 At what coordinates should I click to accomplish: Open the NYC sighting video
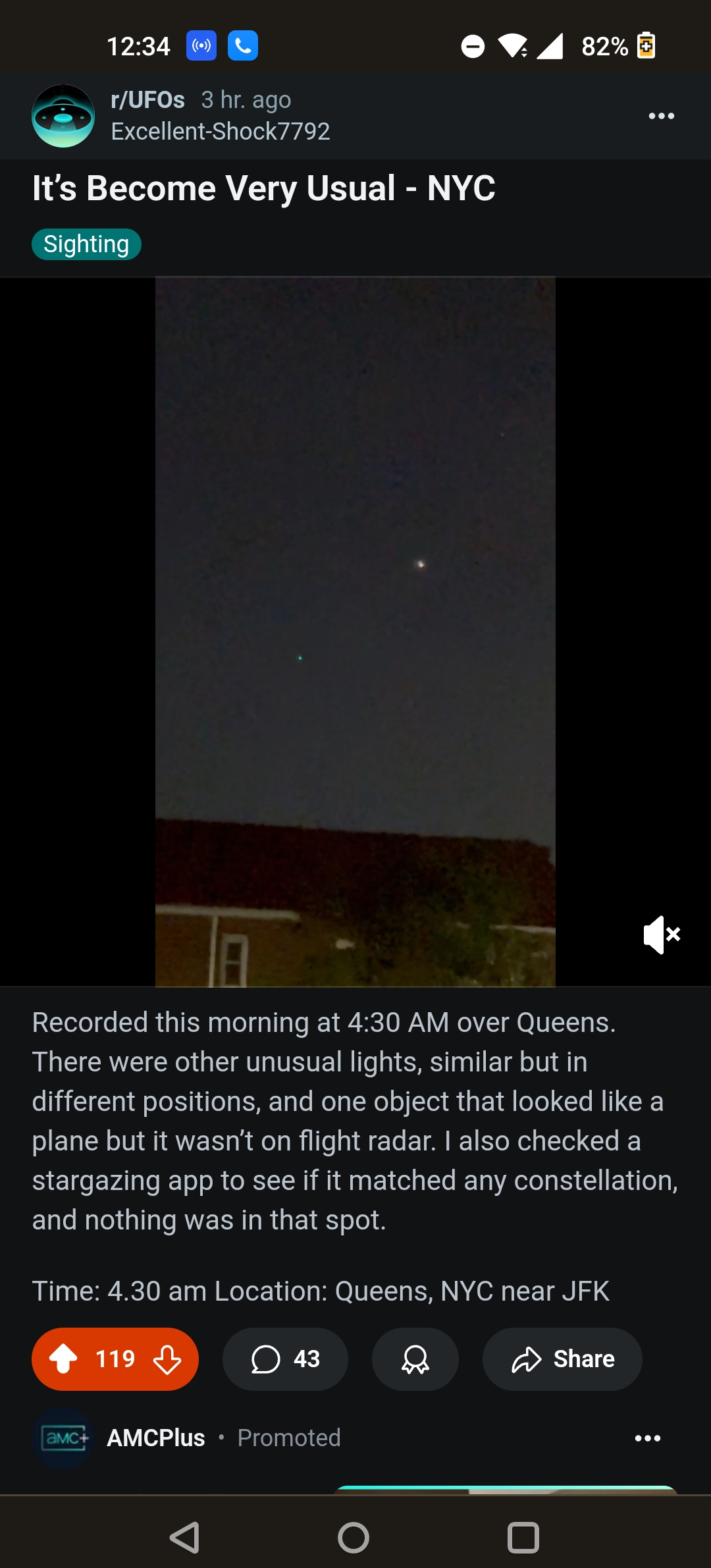(355, 631)
